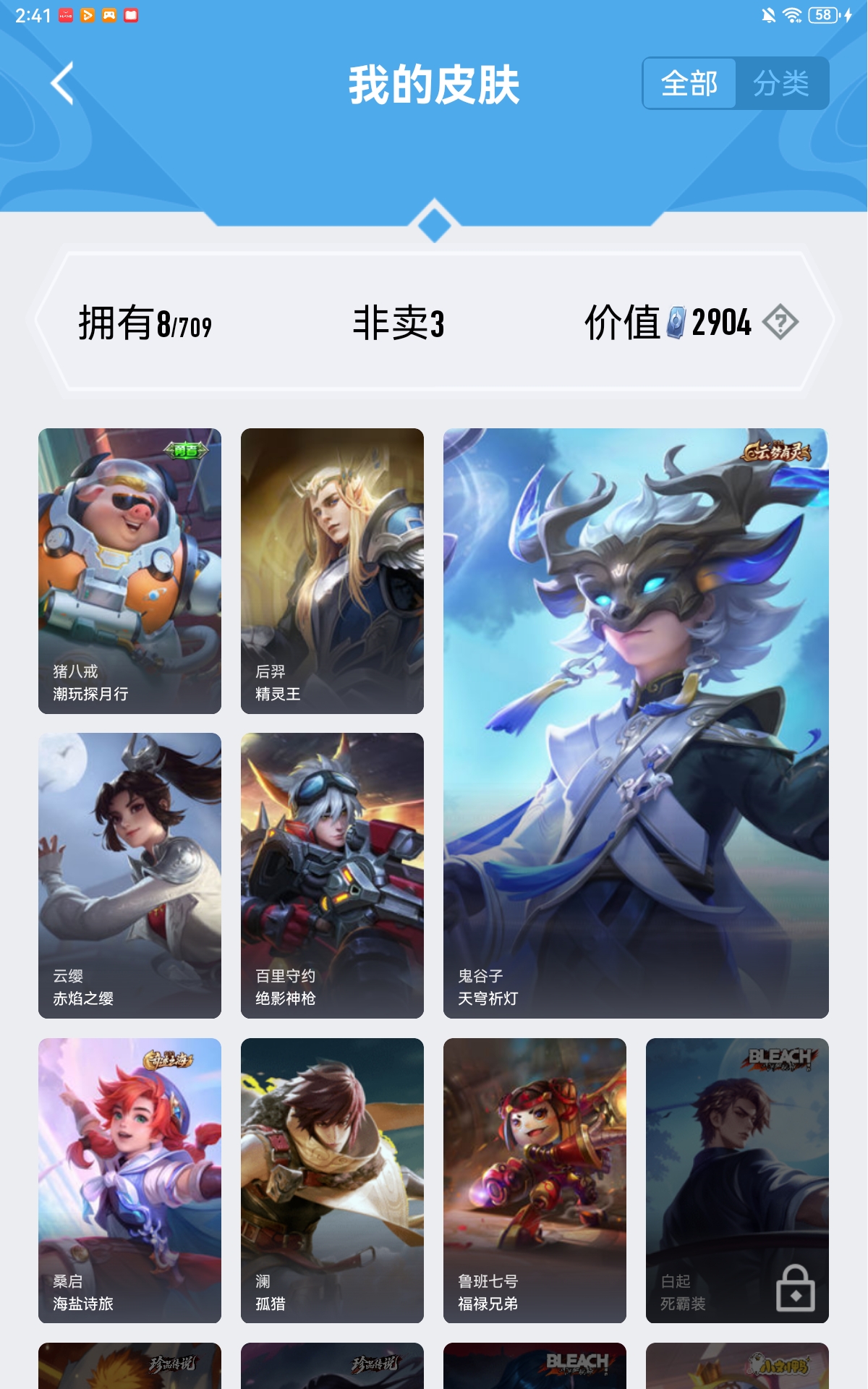Tap the locked 白起 死霸装 skin

[737, 1181]
